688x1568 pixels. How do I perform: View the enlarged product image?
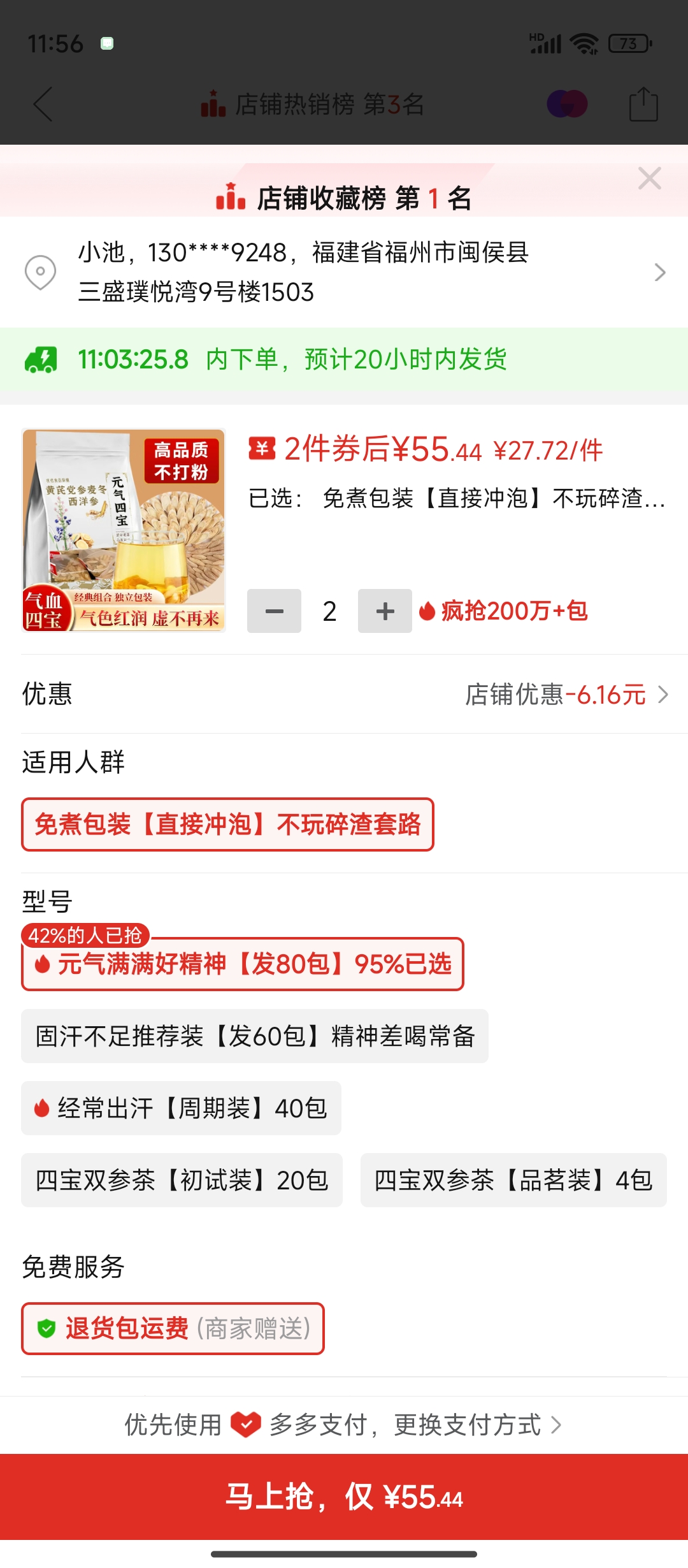click(124, 530)
